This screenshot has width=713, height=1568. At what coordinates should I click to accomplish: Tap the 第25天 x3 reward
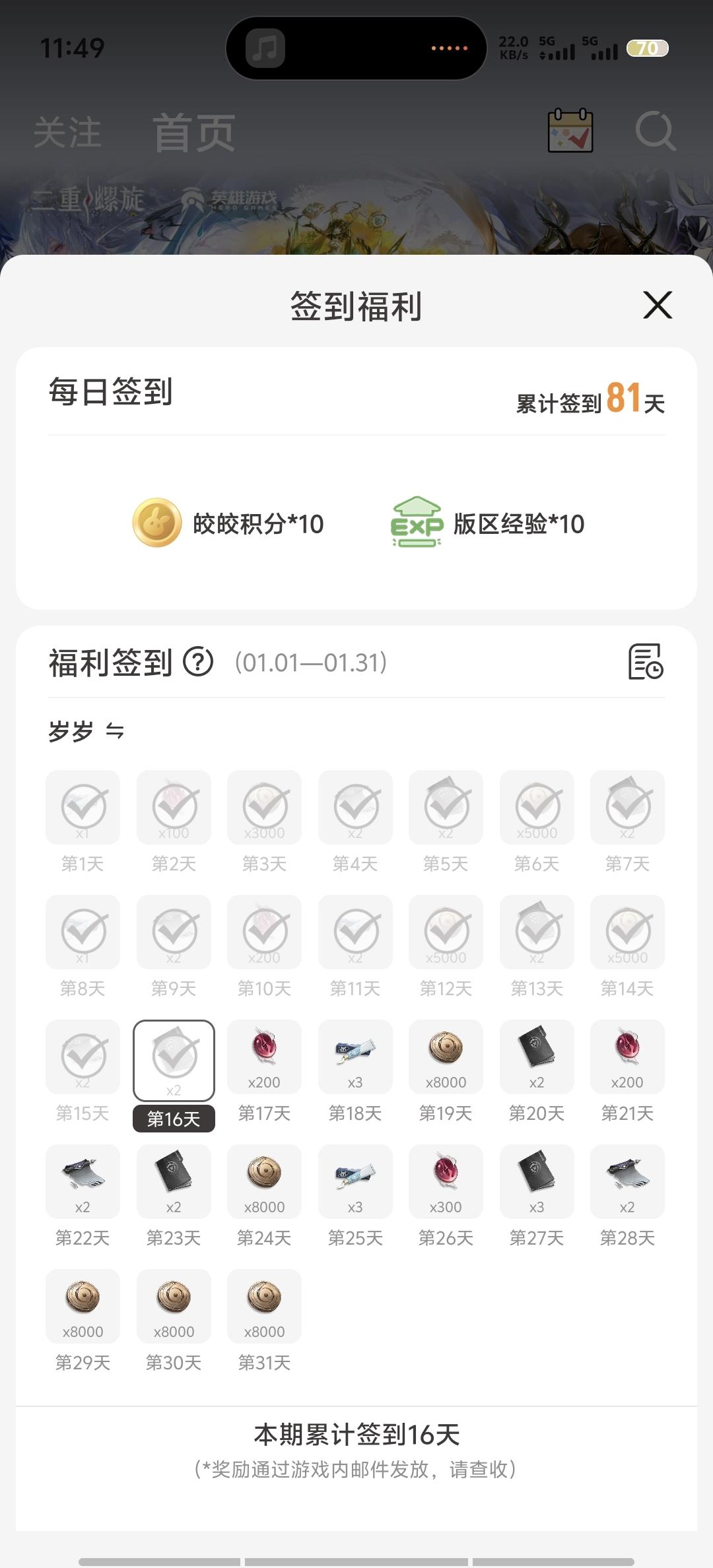355,1182
